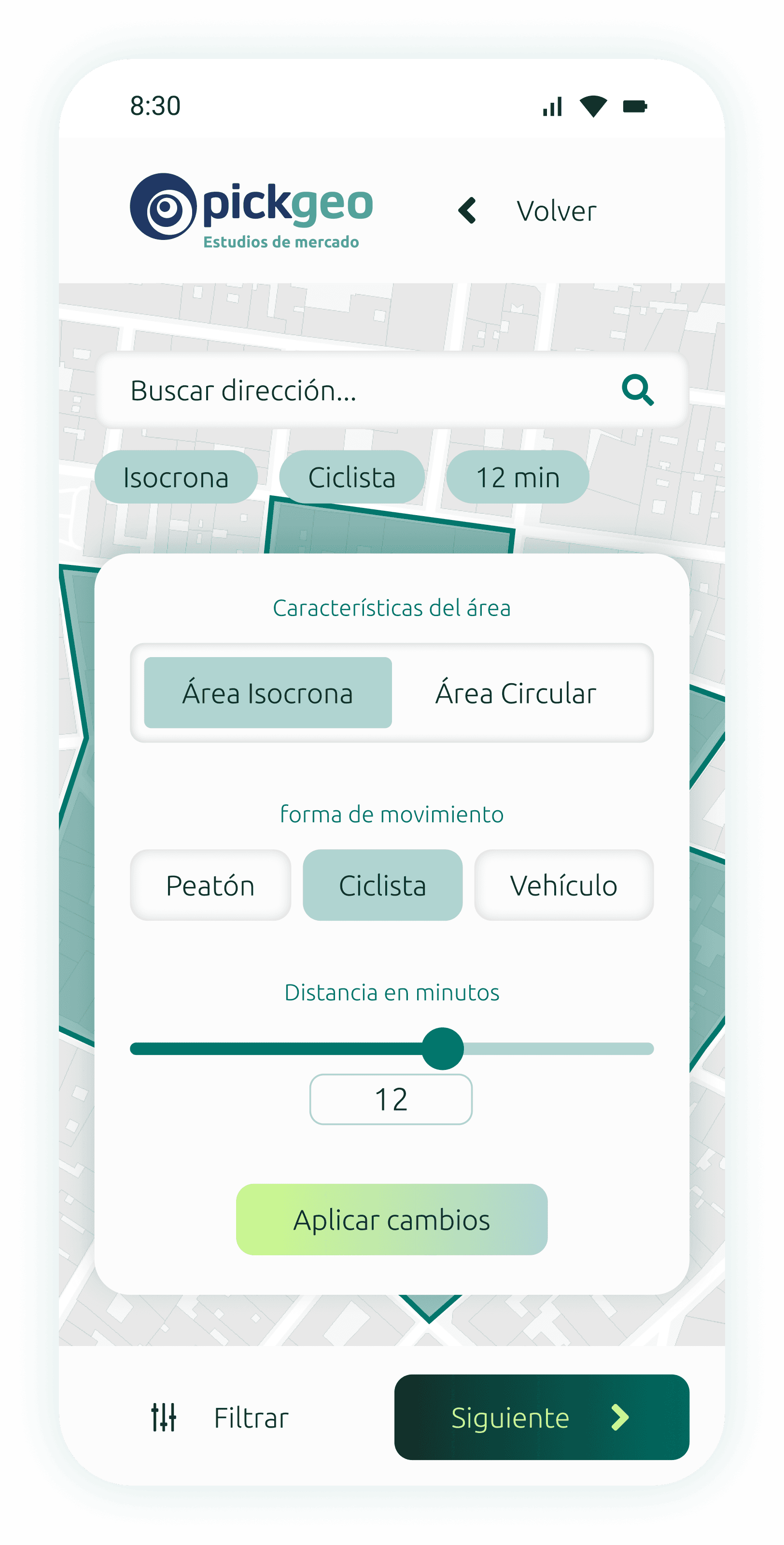Tap the Buscar dirección search field

click(392, 390)
